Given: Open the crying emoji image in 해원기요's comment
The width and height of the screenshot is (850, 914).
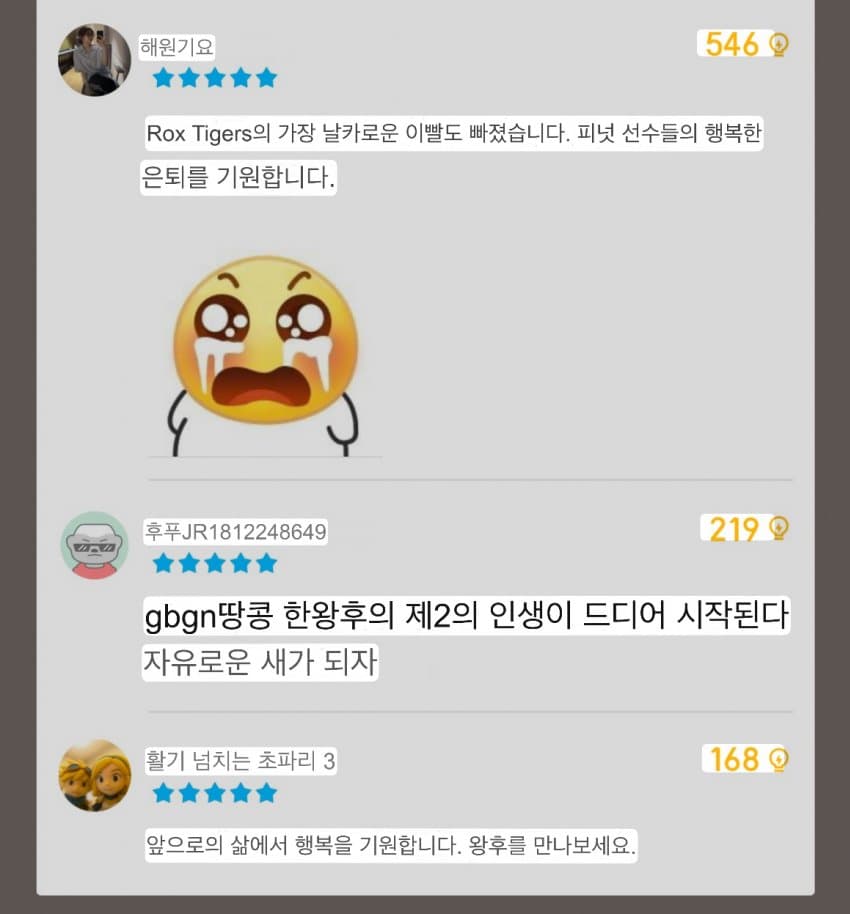Looking at the screenshot, I should coord(265,356).
